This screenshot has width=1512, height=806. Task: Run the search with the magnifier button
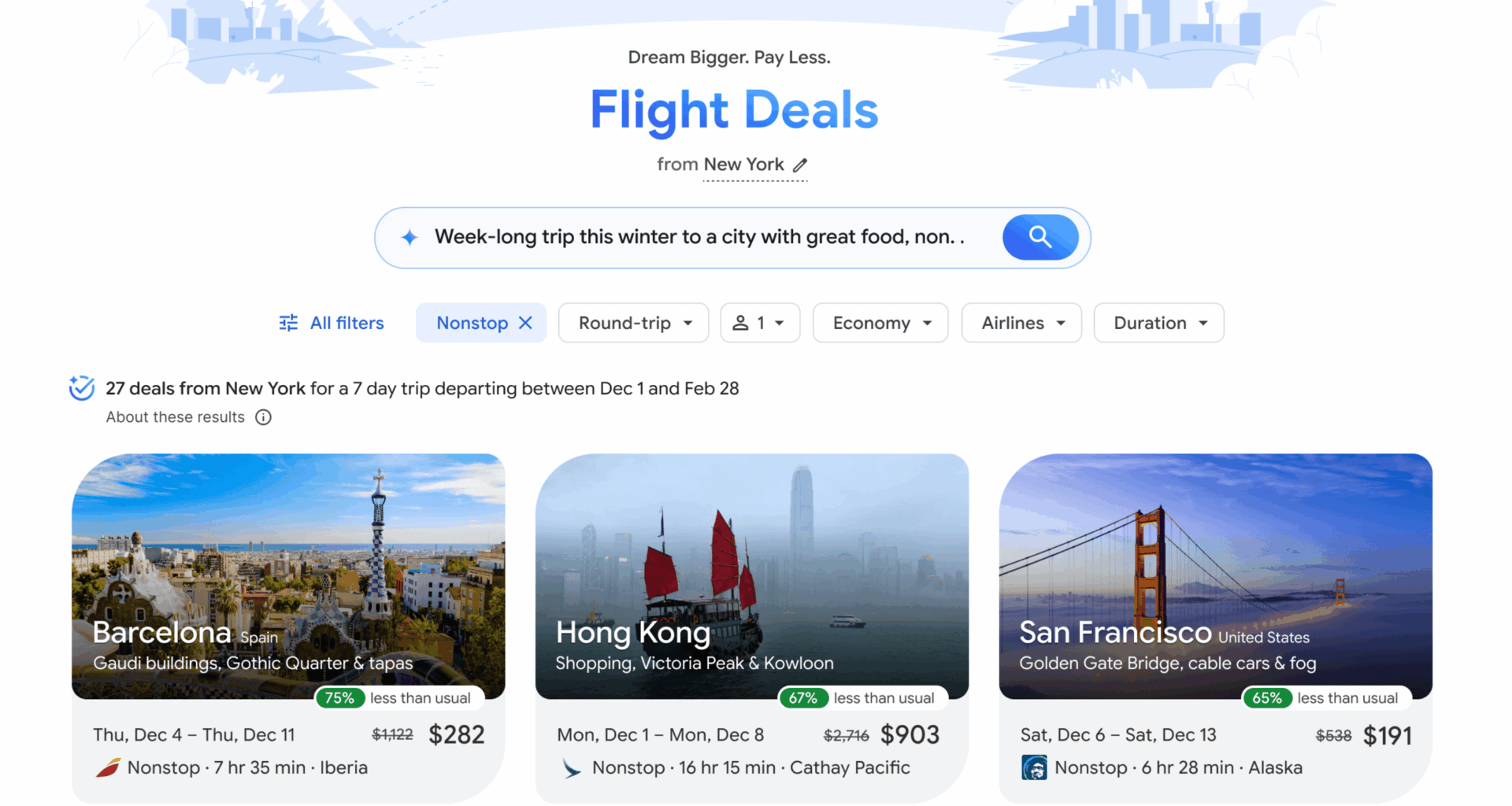pos(1039,237)
